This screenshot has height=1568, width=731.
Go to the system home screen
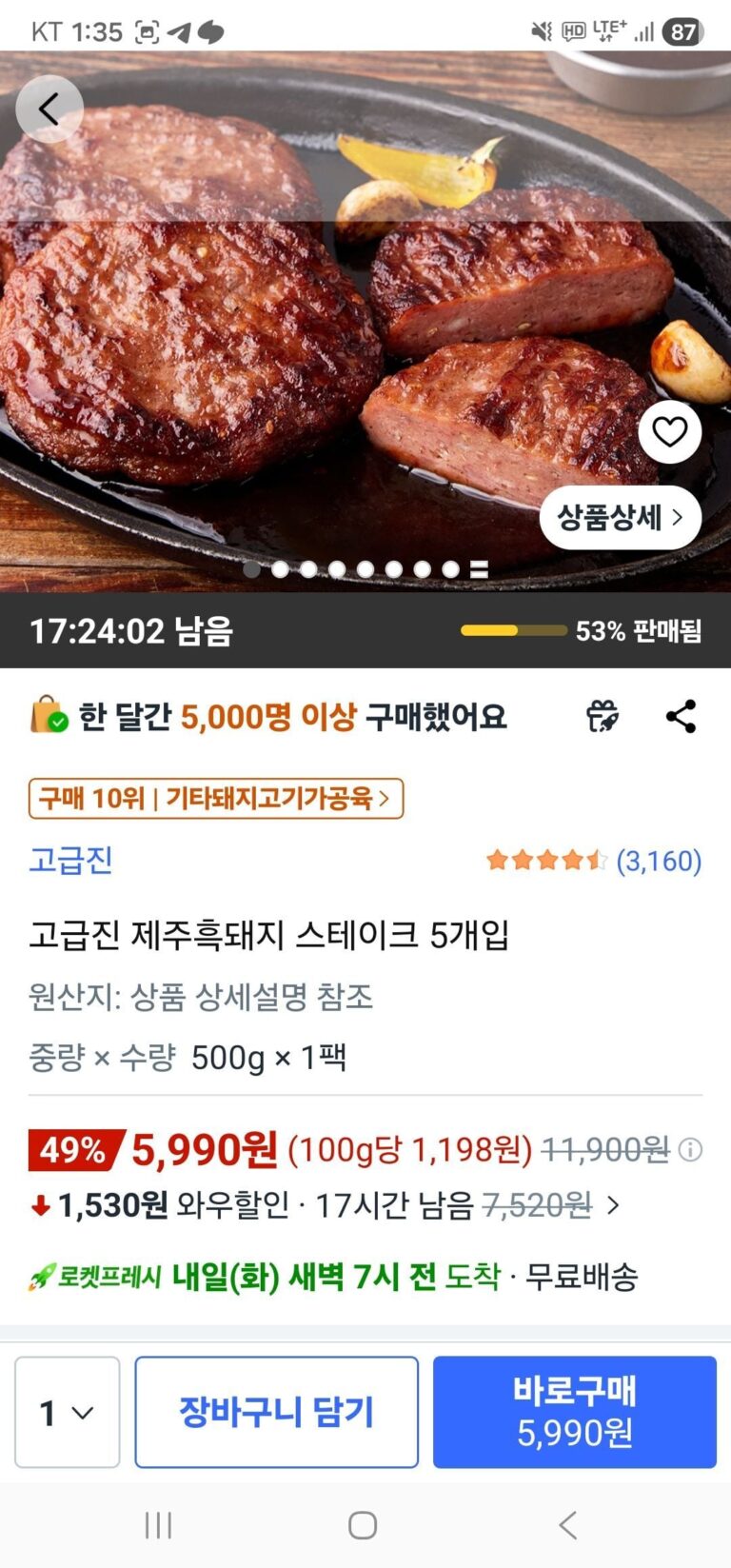(363, 1525)
